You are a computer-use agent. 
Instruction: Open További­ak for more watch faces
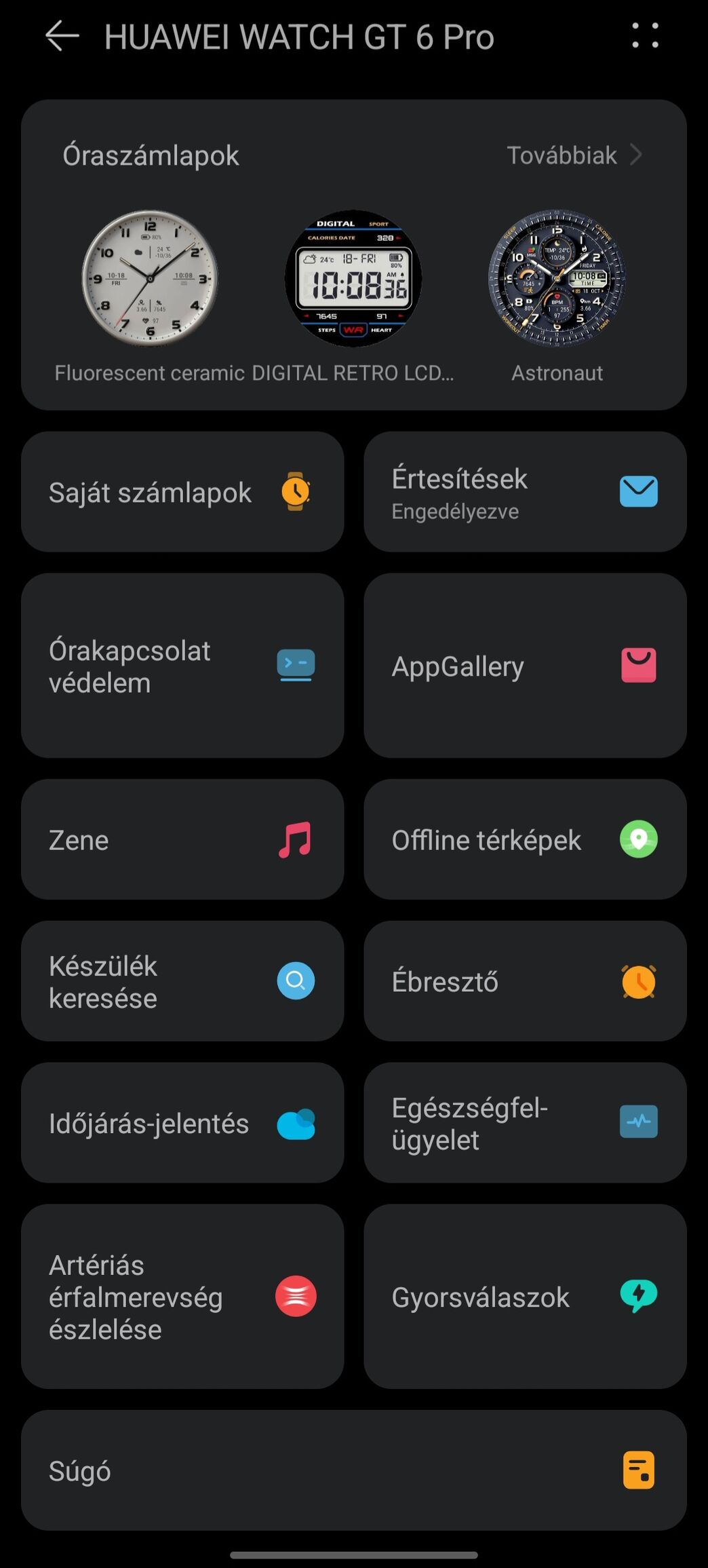point(574,155)
